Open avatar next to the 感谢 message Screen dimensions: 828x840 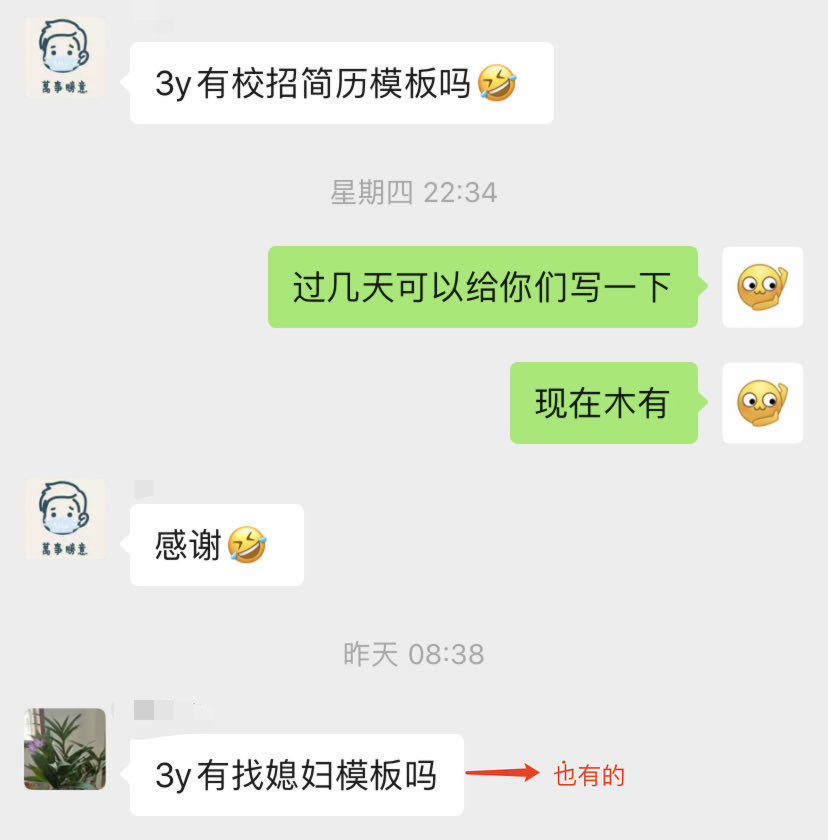65,519
